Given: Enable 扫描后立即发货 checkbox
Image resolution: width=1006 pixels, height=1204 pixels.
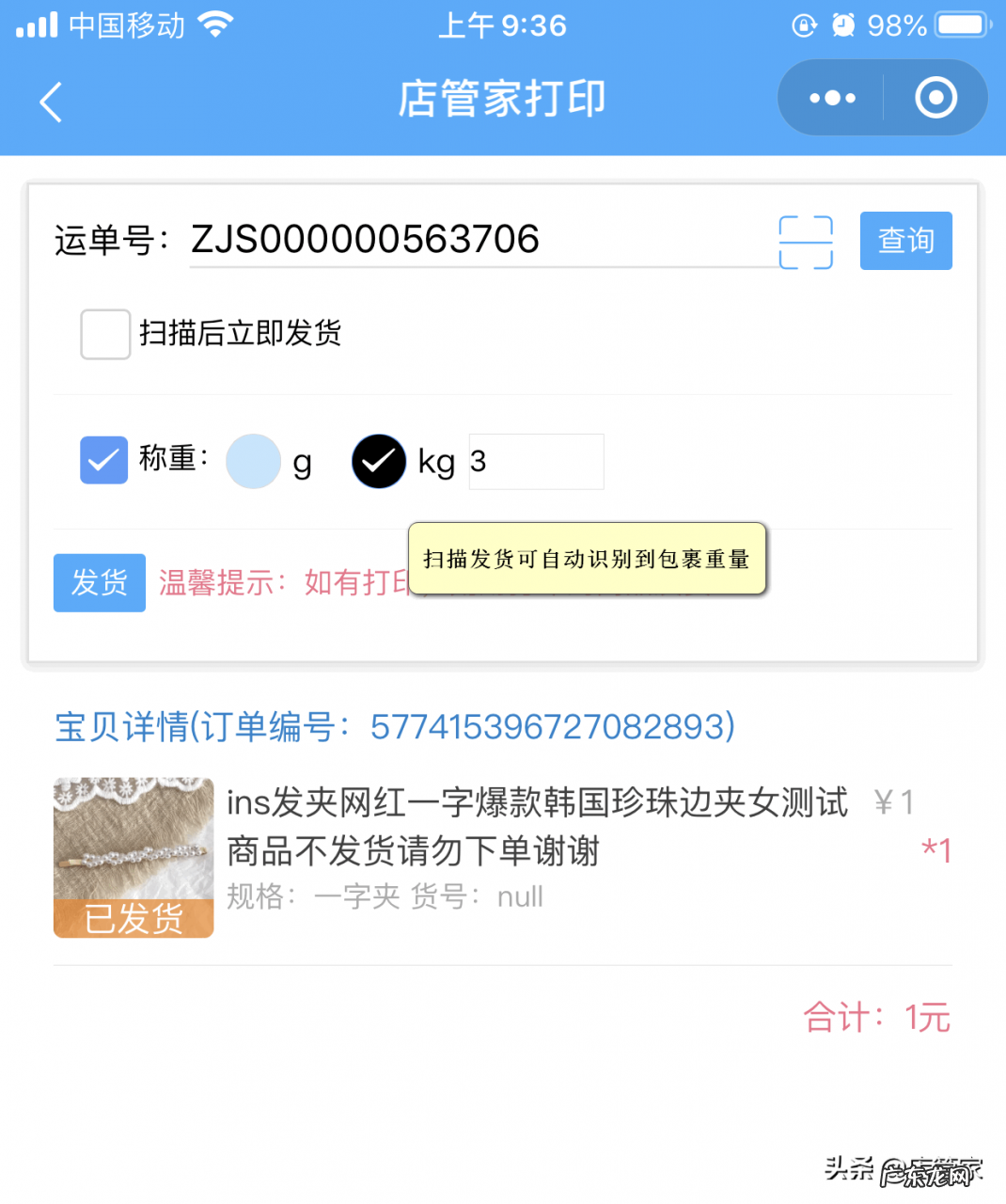Looking at the screenshot, I should click(x=104, y=334).
